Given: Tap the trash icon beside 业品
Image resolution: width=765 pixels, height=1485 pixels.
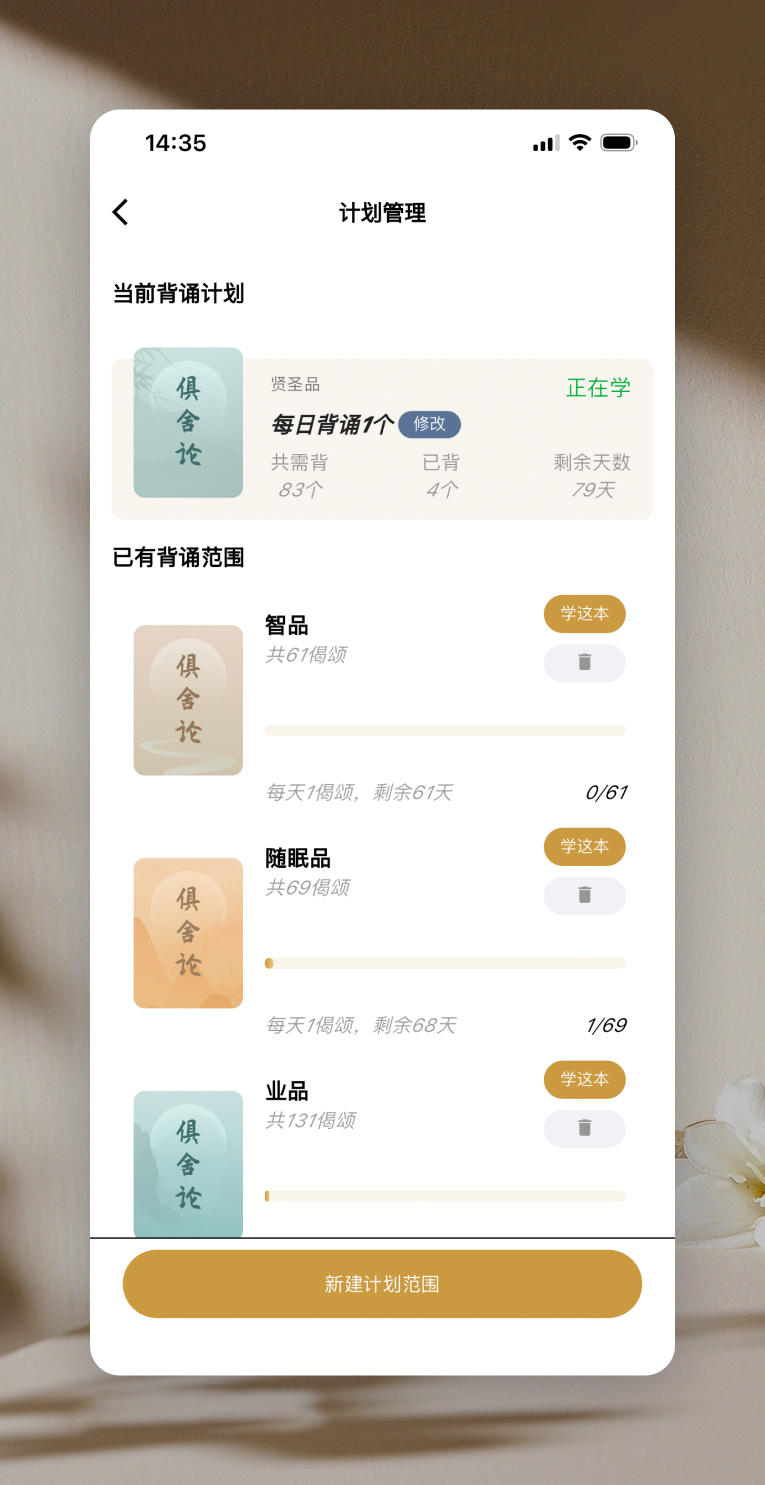Looking at the screenshot, I should (584, 1129).
